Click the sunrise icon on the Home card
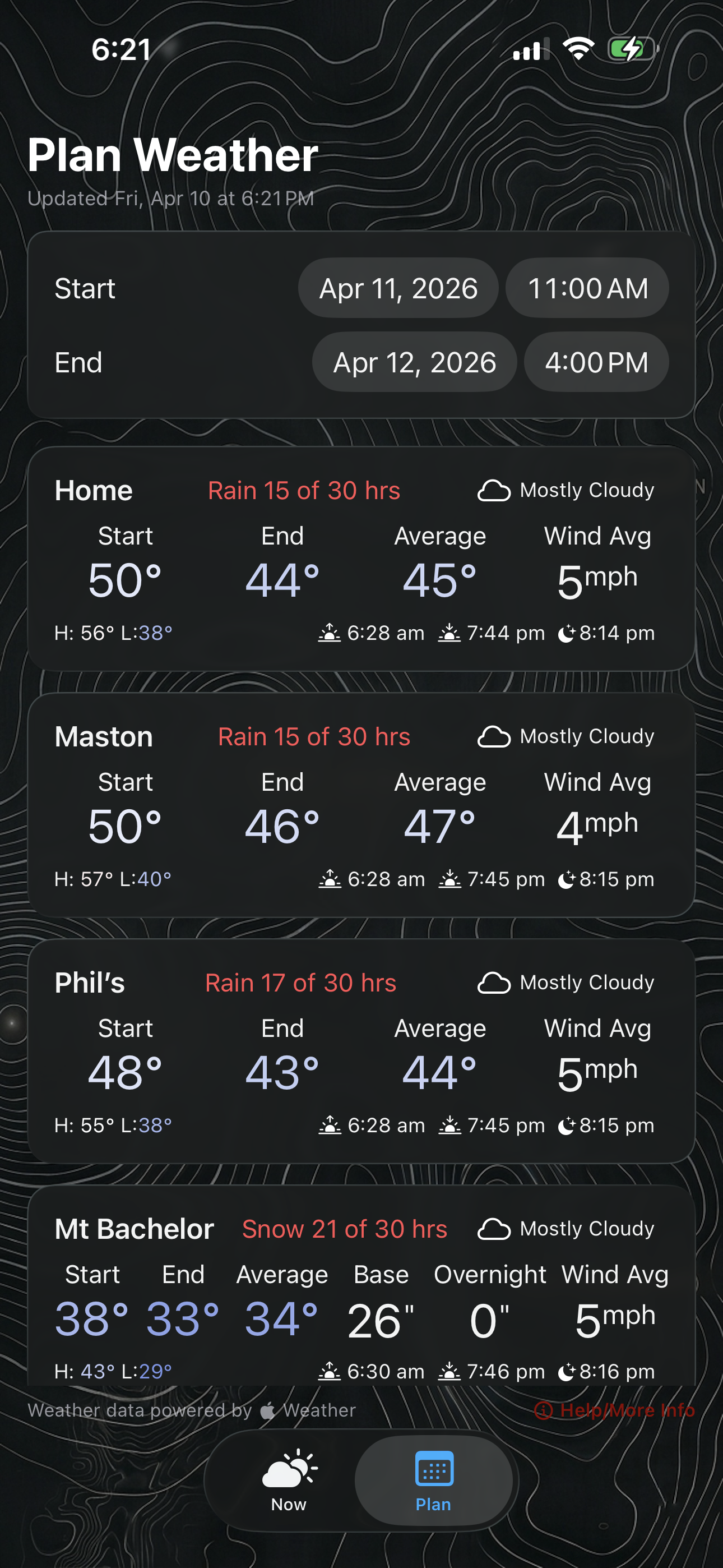723x1568 pixels. pos(329,633)
